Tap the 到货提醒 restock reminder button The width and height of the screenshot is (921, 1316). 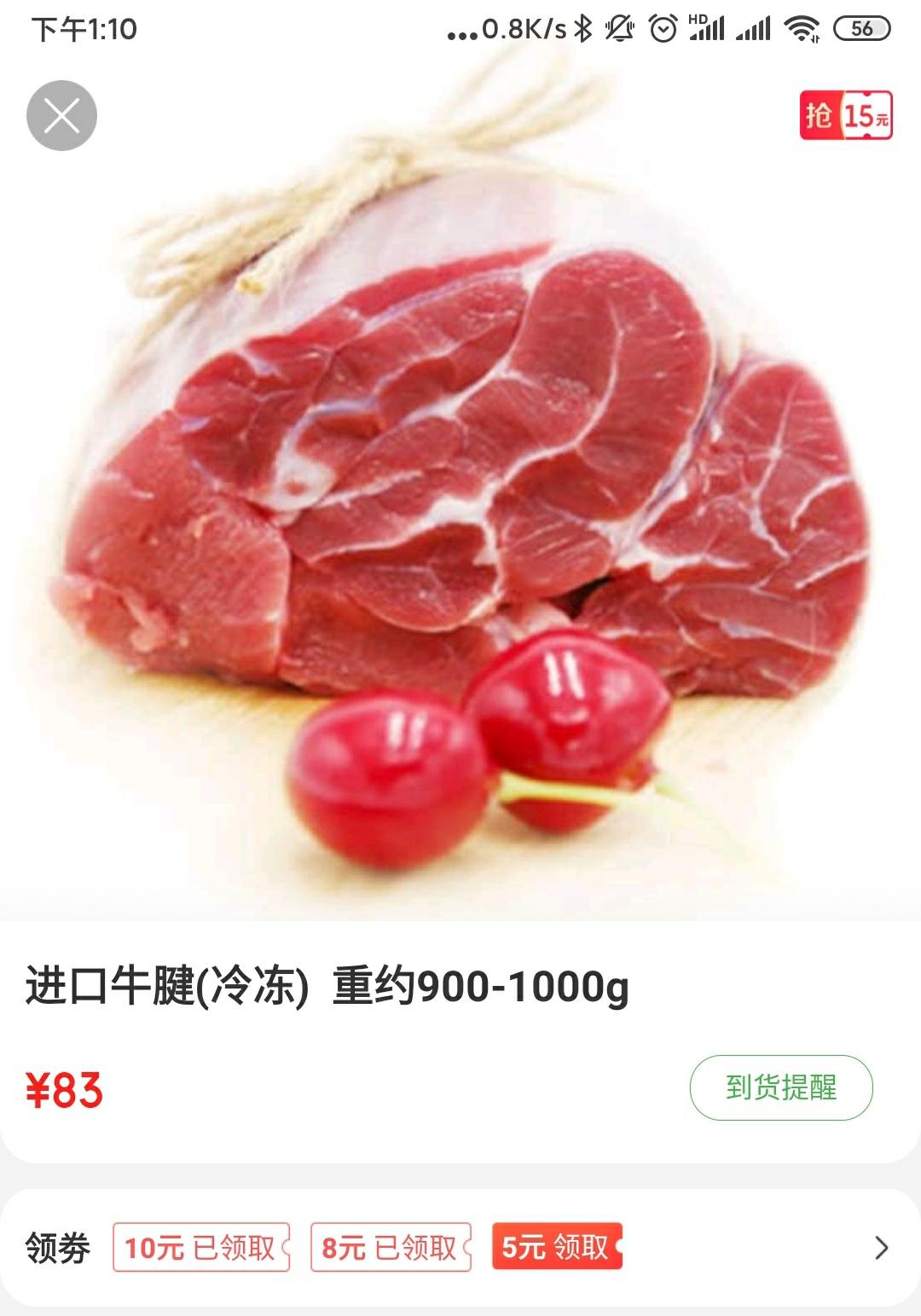[779, 1089]
